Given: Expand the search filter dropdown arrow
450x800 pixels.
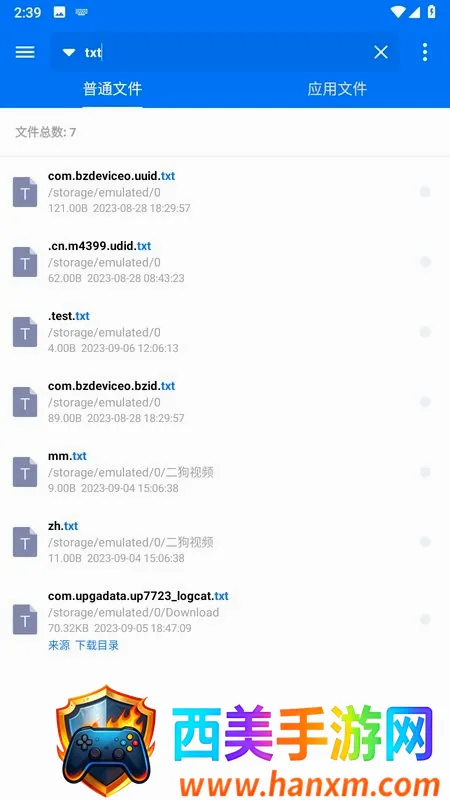Looking at the screenshot, I should tap(68, 53).
